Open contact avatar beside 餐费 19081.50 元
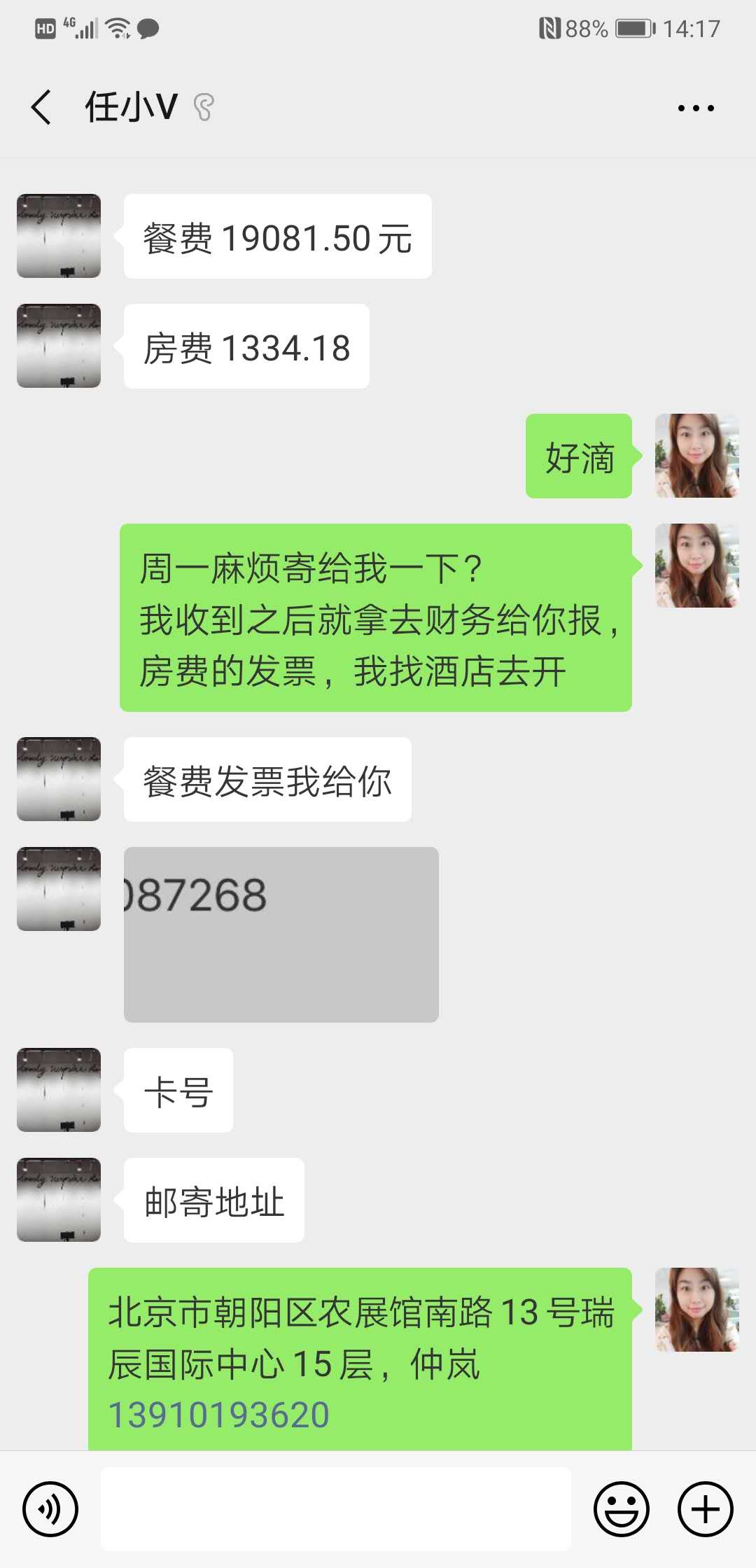The image size is (756, 1568). (x=59, y=236)
